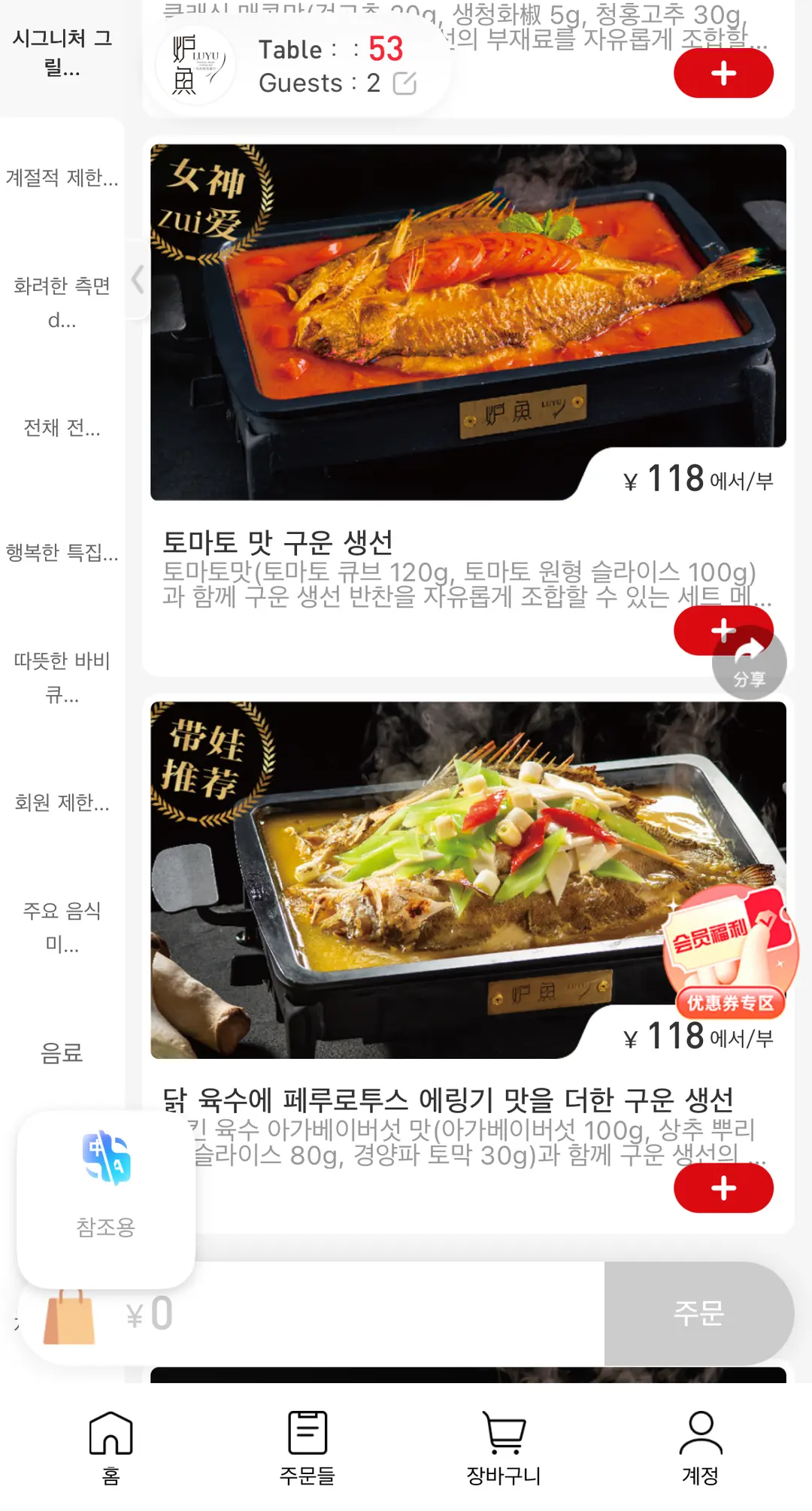Select the 주요 음식 category
Image resolution: width=812 pixels, height=1511 pixels.
(62, 927)
